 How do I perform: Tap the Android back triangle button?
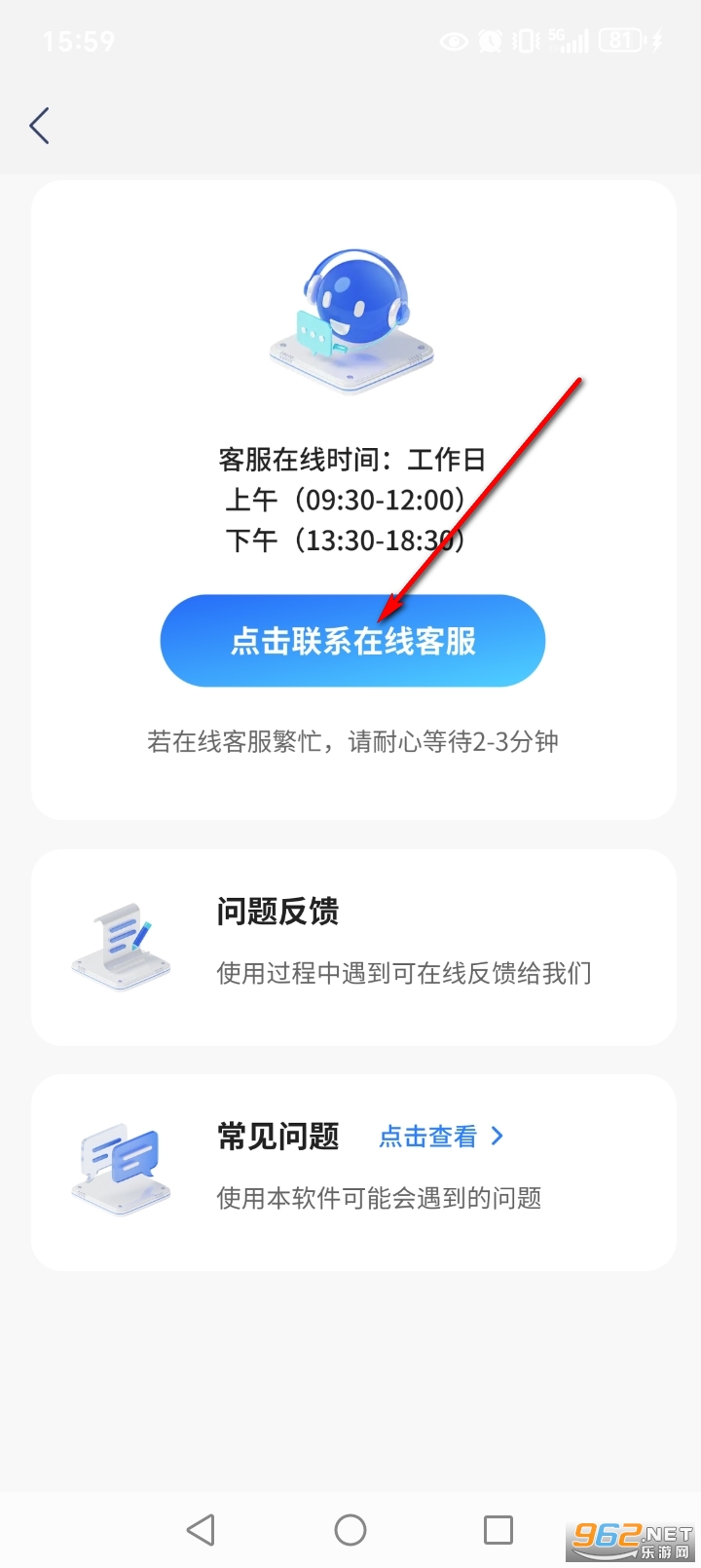click(200, 1529)
